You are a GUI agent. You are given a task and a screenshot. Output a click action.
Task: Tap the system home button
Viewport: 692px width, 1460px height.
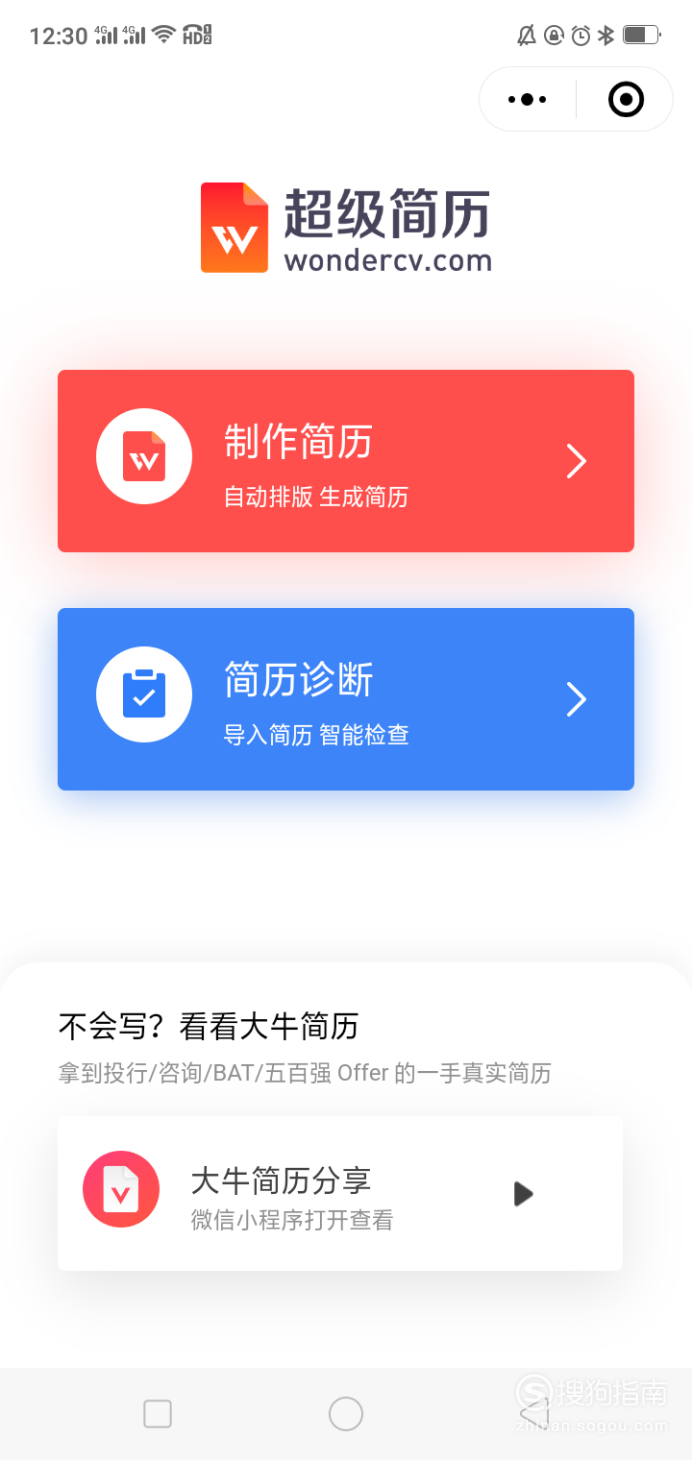coord(346,1414)
